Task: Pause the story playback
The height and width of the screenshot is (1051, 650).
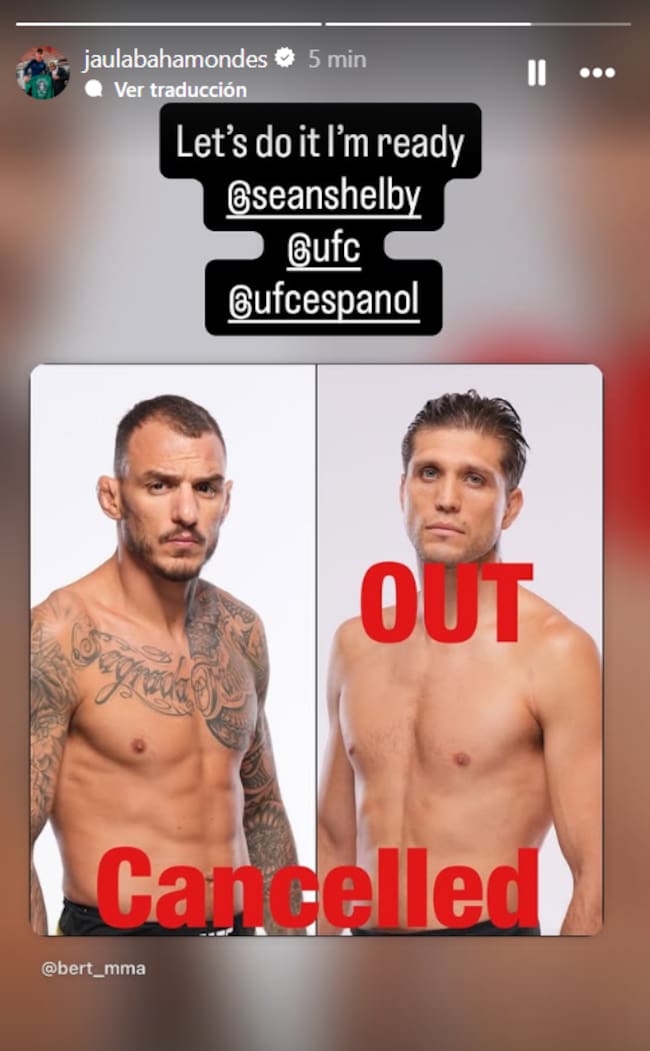Action: point(537,73)
